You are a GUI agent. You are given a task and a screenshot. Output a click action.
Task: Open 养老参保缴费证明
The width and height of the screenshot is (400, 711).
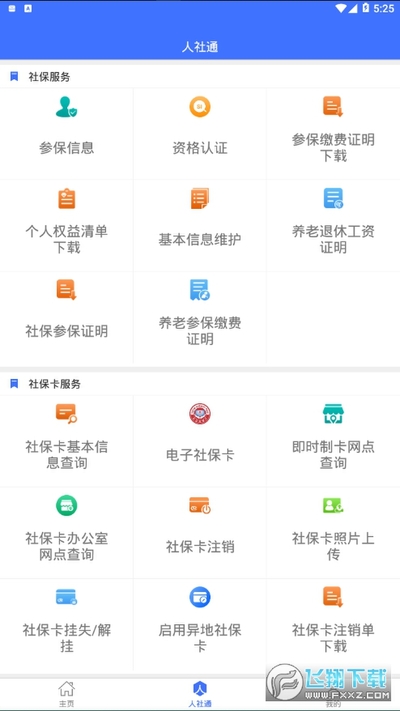click(x=200, y=317)
